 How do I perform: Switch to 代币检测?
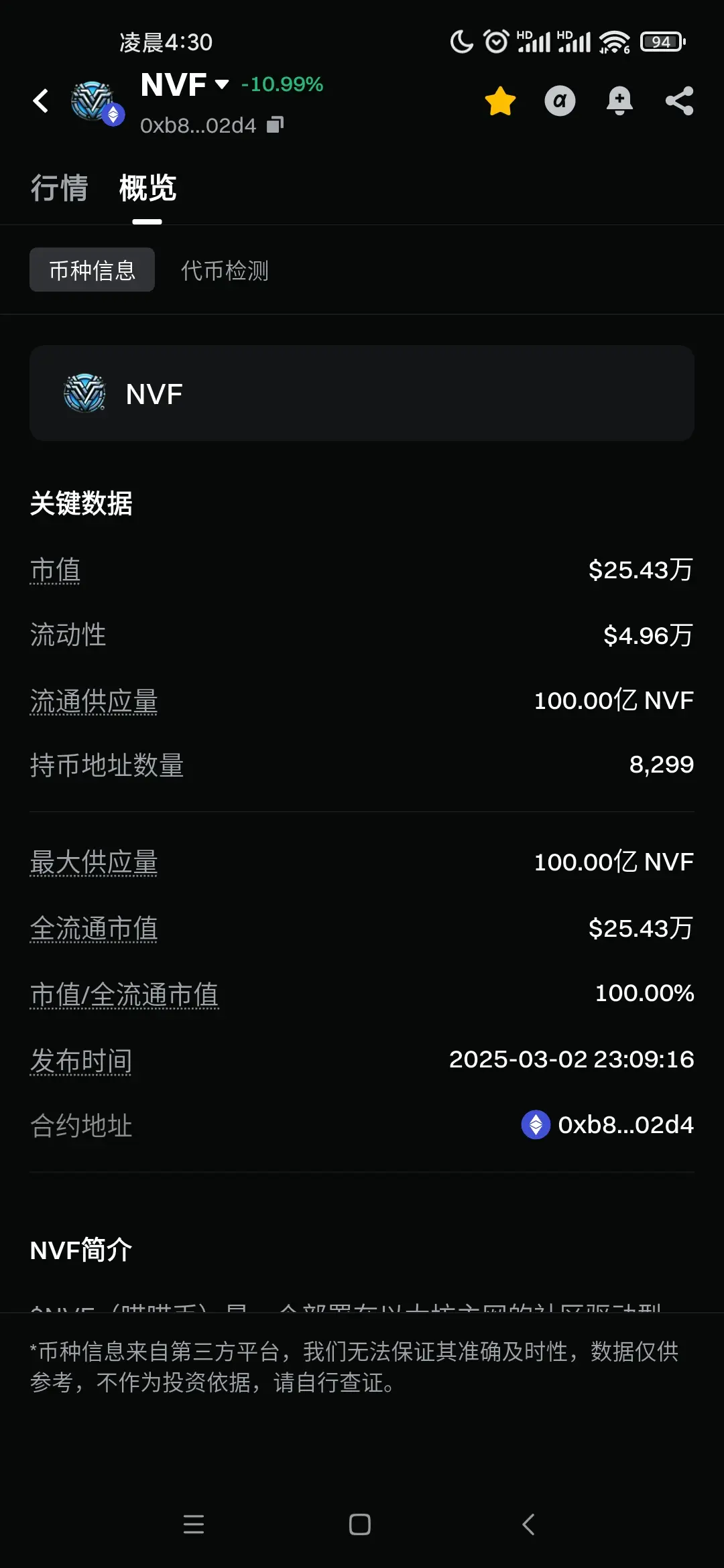[225, 271]
